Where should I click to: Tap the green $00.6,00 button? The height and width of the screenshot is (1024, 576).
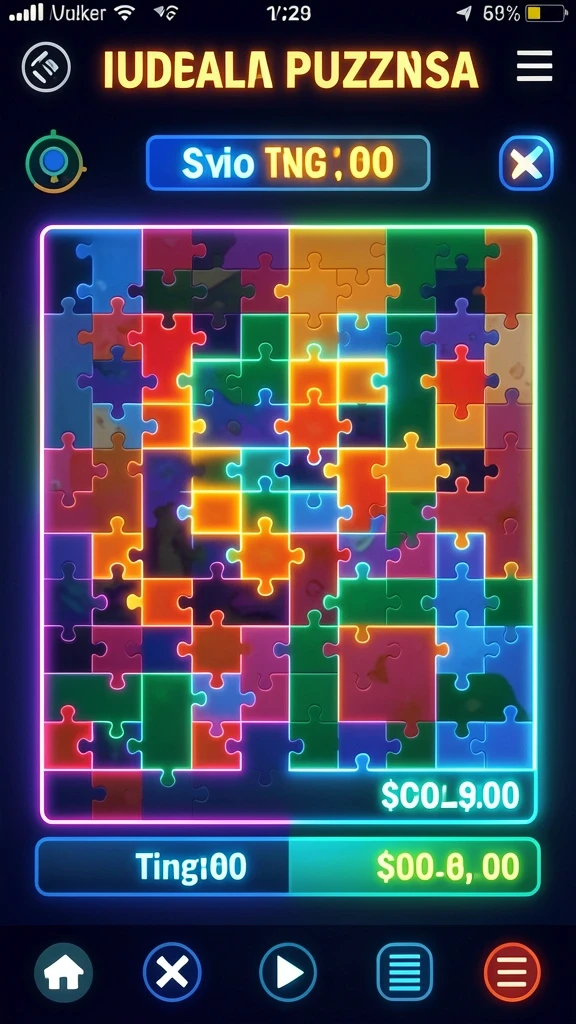(414, 867)
